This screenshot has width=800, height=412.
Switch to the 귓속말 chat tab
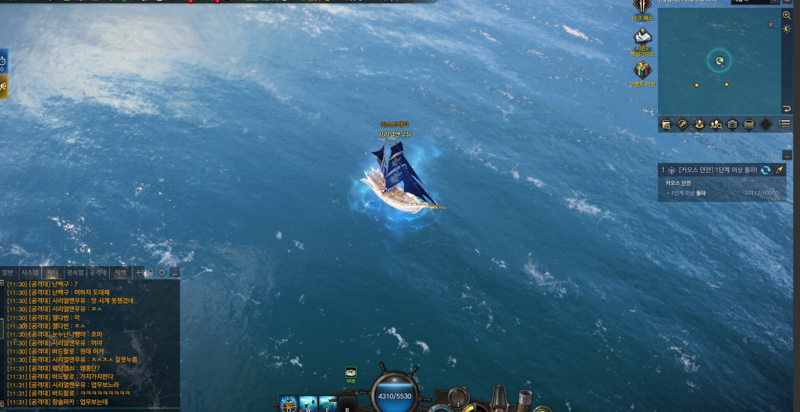point(75,272)
